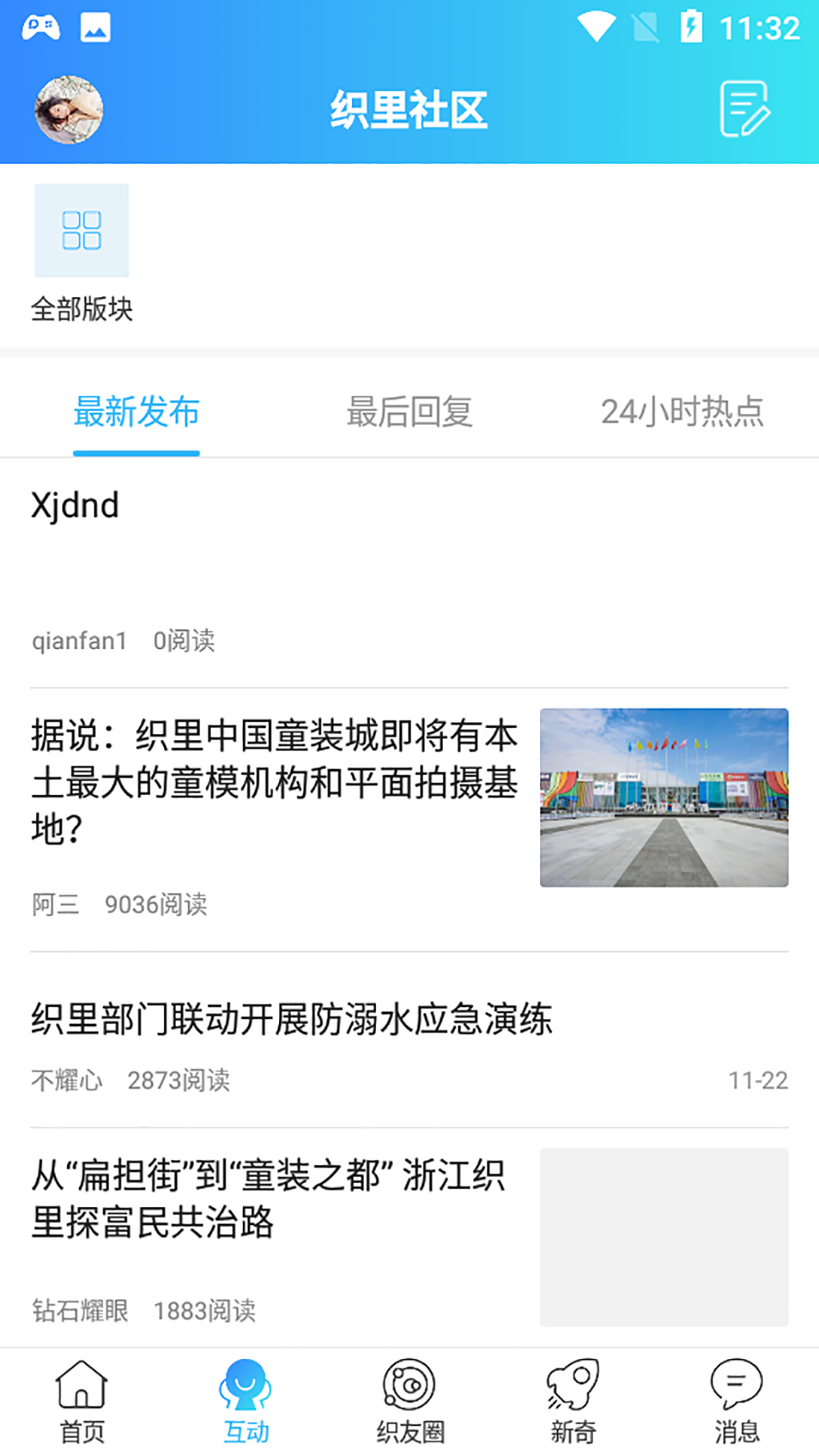Tap author name 阿三 under the post

(55, 904)
